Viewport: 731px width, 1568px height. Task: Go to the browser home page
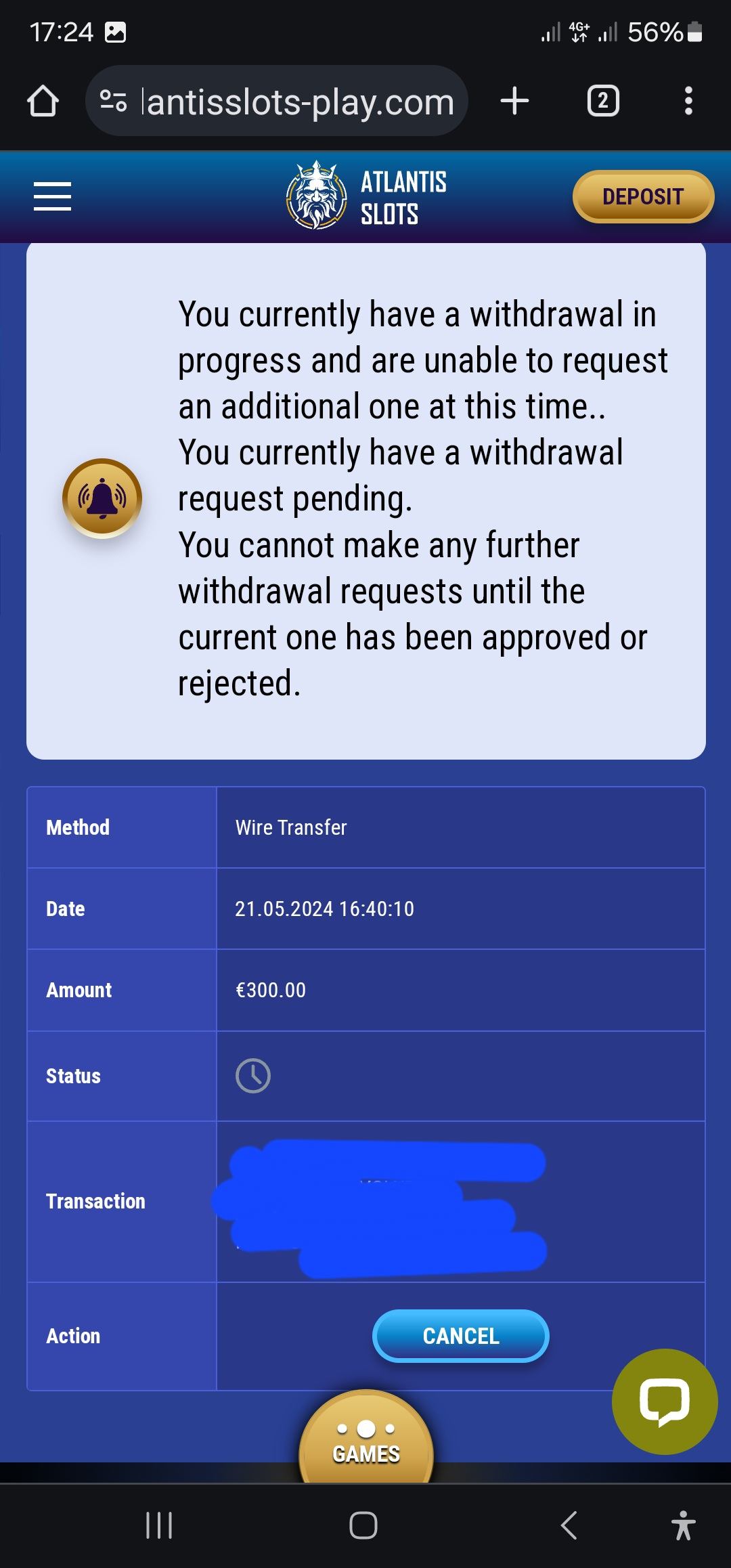43,101
